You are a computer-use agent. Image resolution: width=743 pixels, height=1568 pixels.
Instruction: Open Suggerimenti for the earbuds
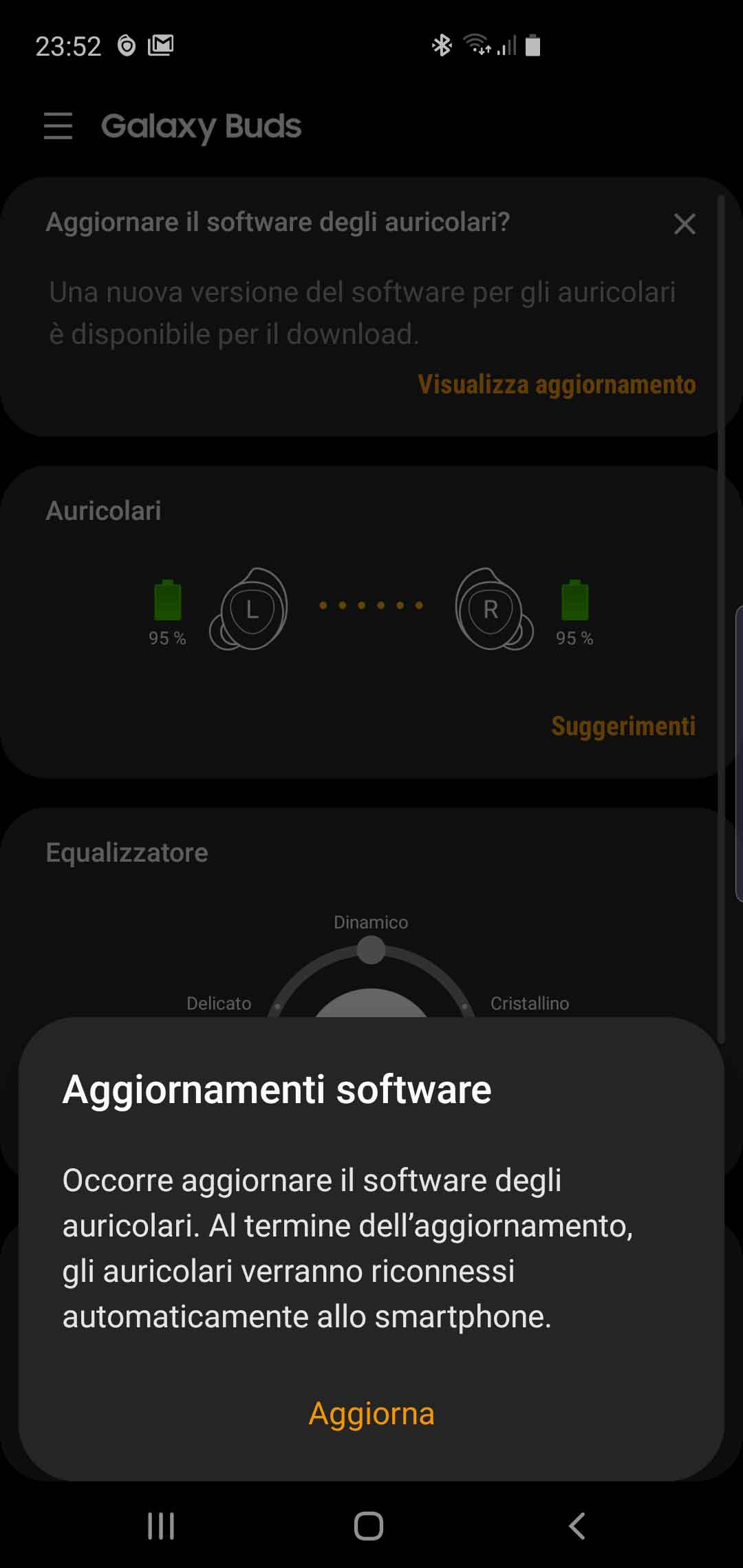coord(623,726)
